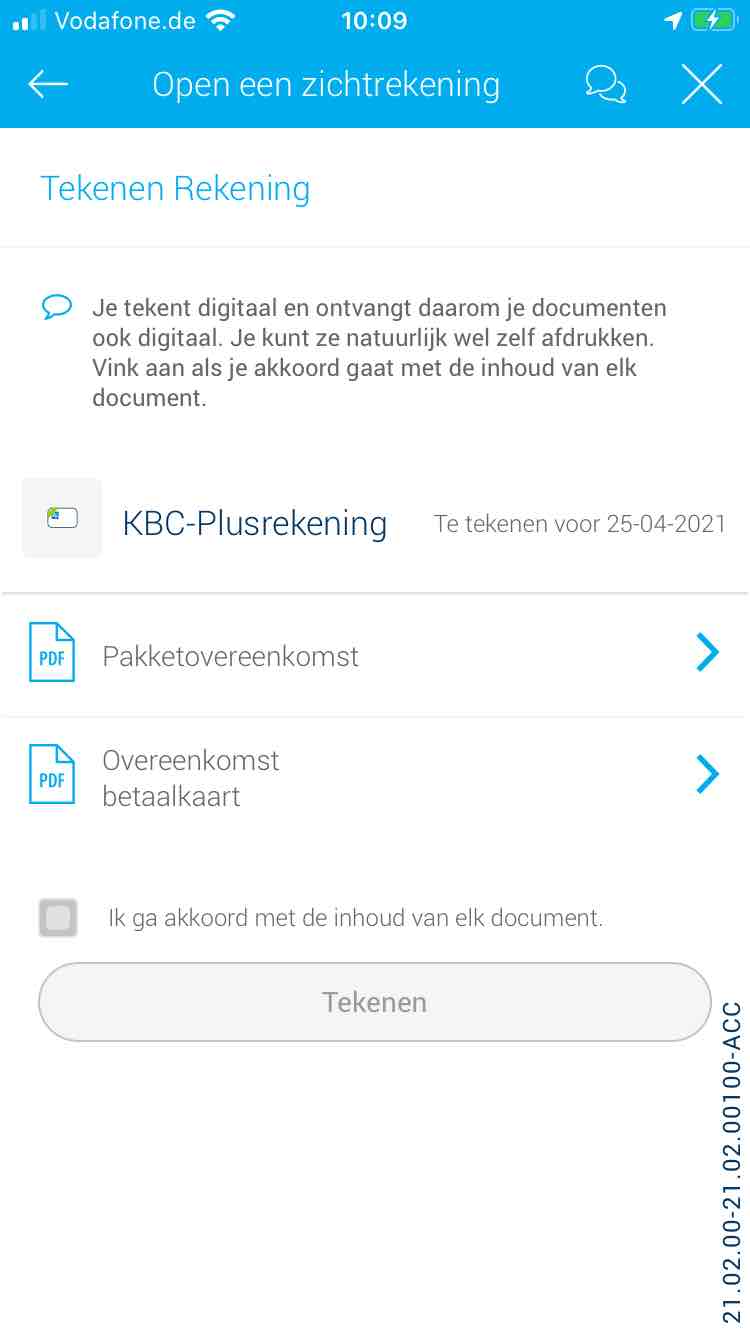
Task: Close the account opening flow
Action: [702, 85]
